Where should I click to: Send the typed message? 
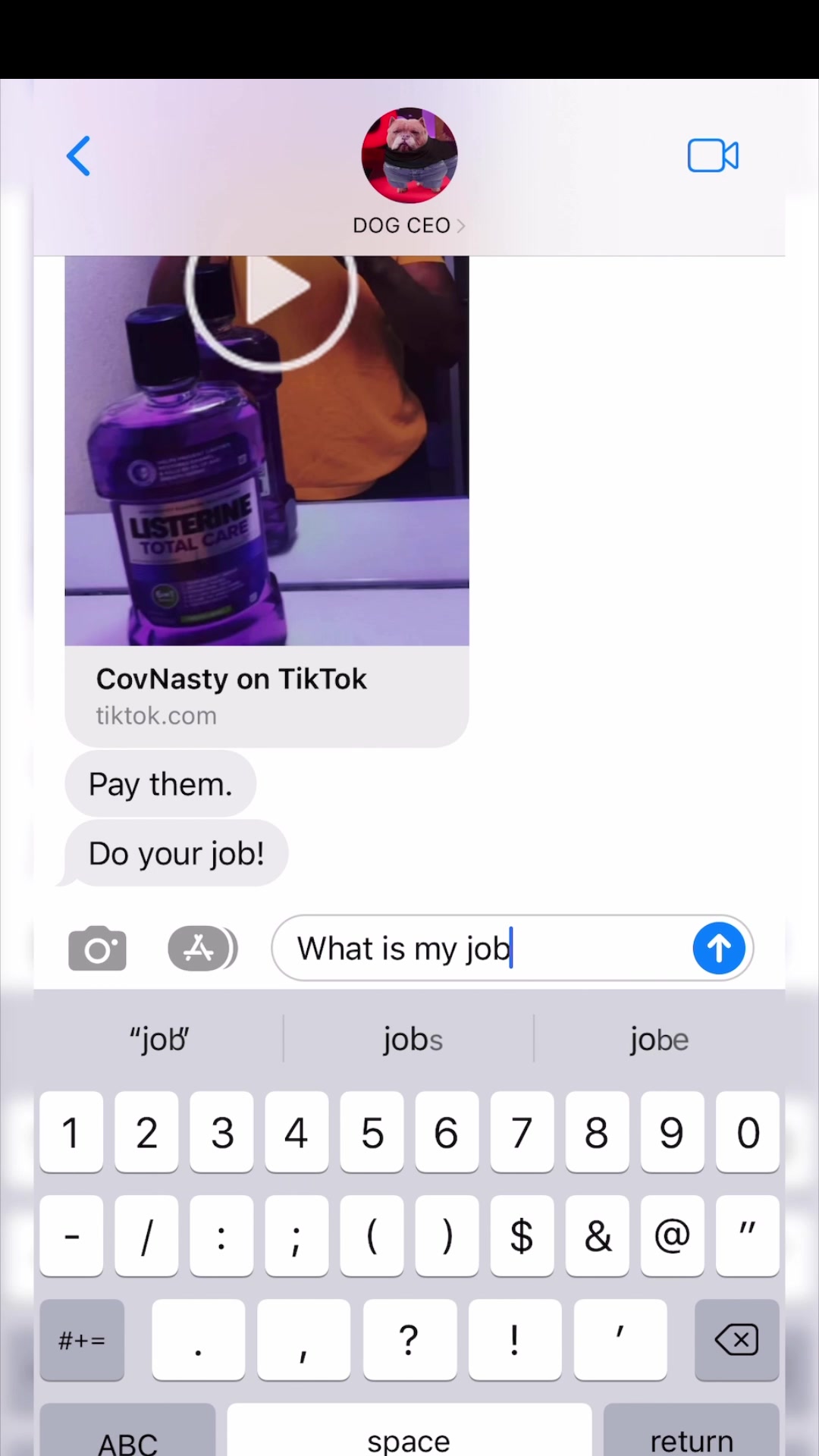719,948
